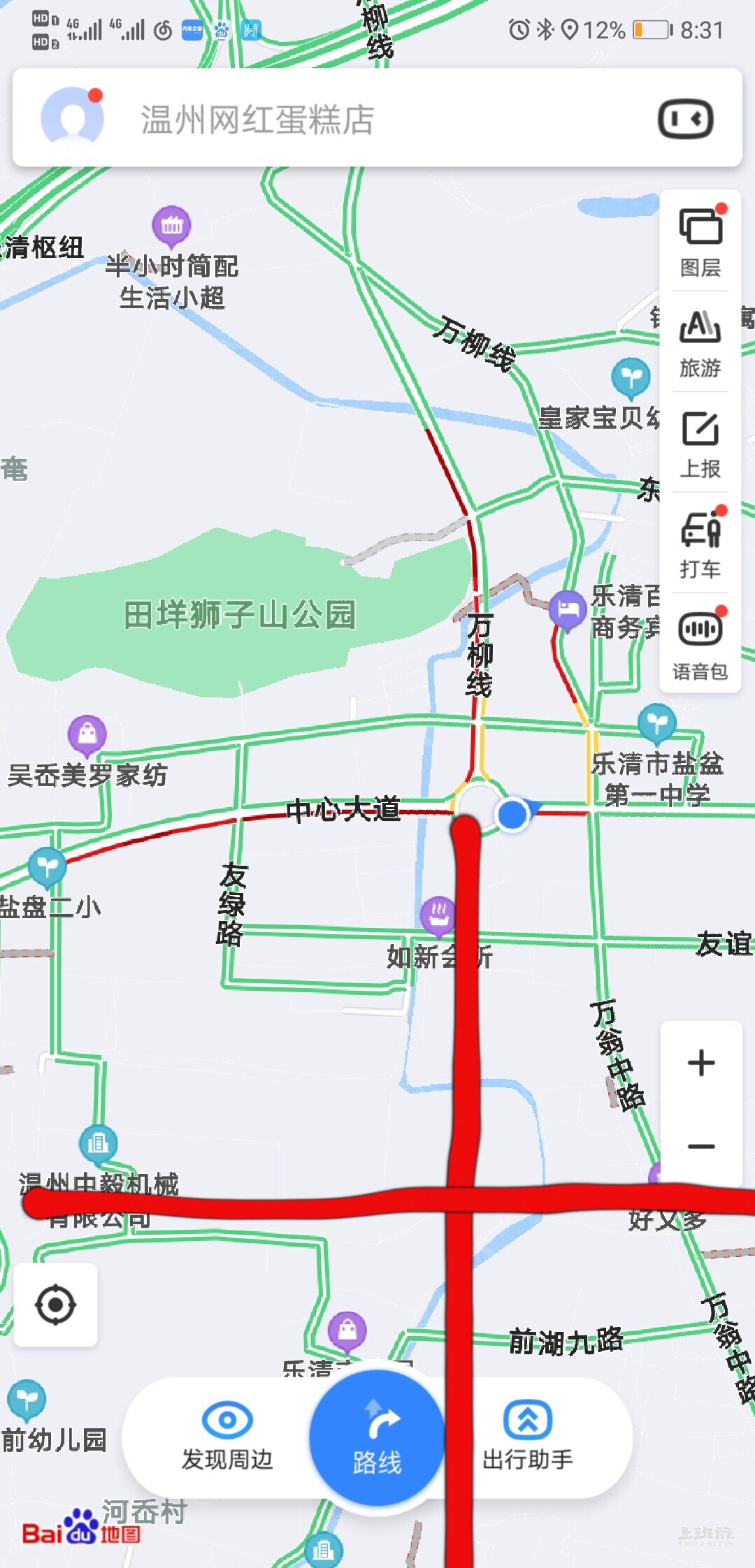
Task: Select the 半小时简配生活小超 shop marker
Action: click(171, 226)
